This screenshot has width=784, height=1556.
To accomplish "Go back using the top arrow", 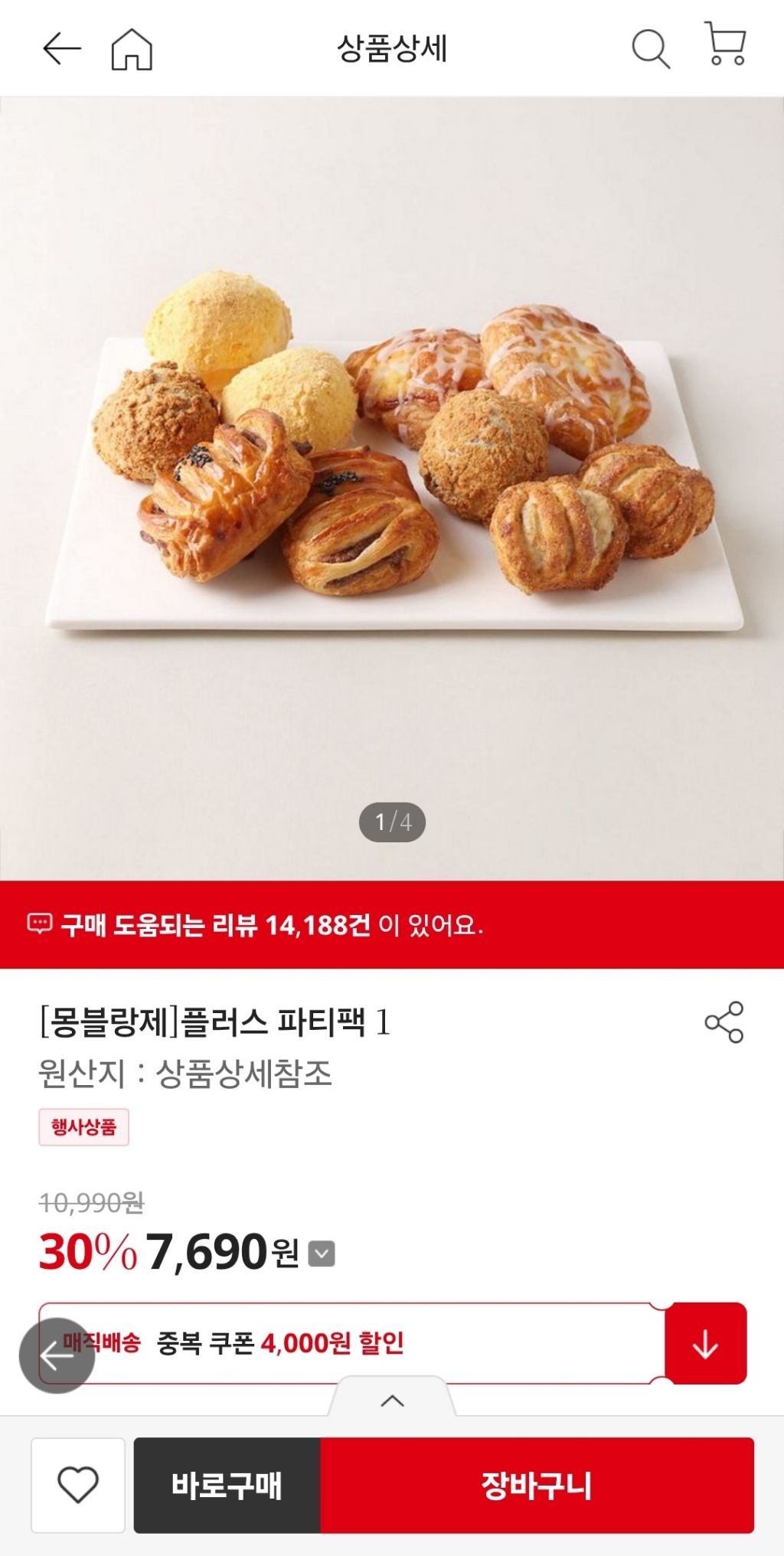I will click(61, 49).
